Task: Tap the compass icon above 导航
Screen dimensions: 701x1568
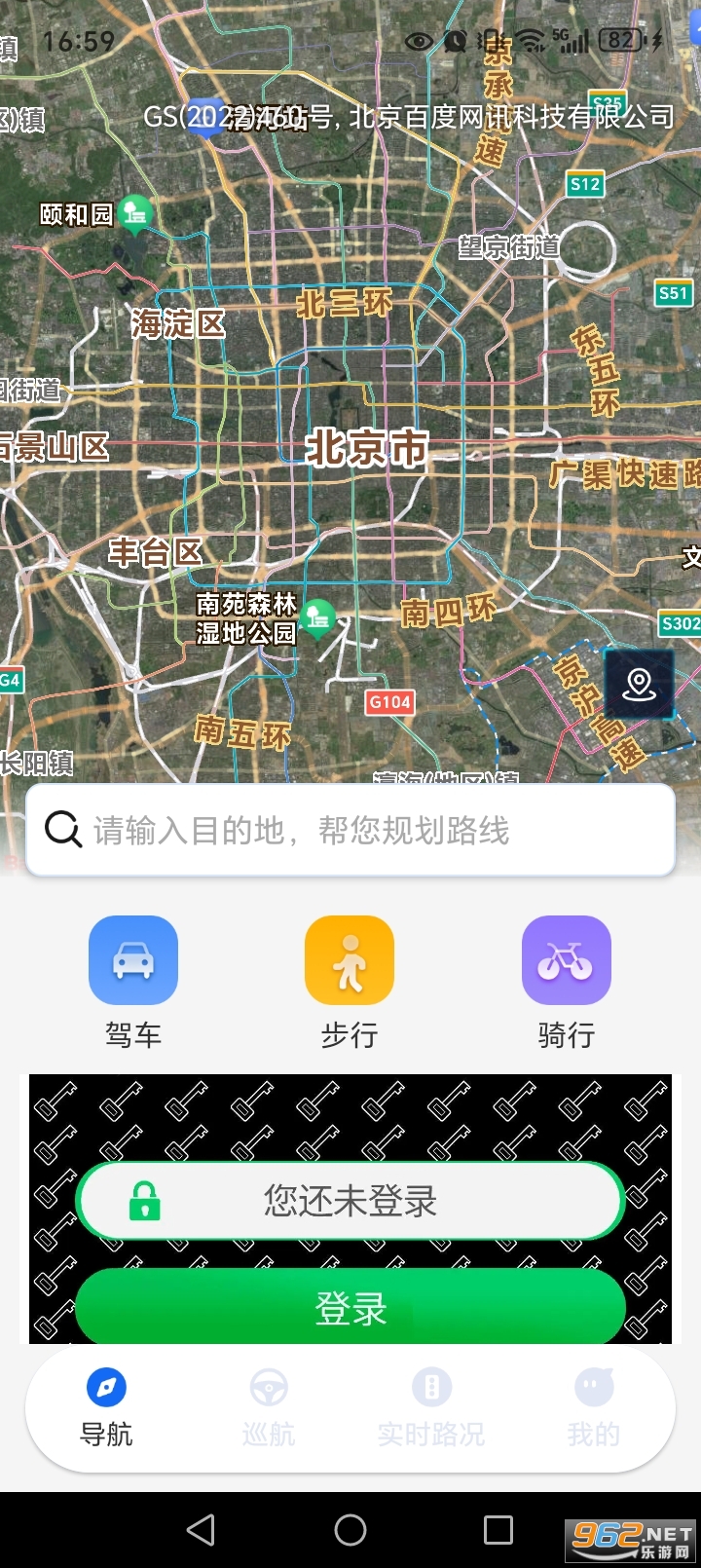Action: click(105, 1386)
